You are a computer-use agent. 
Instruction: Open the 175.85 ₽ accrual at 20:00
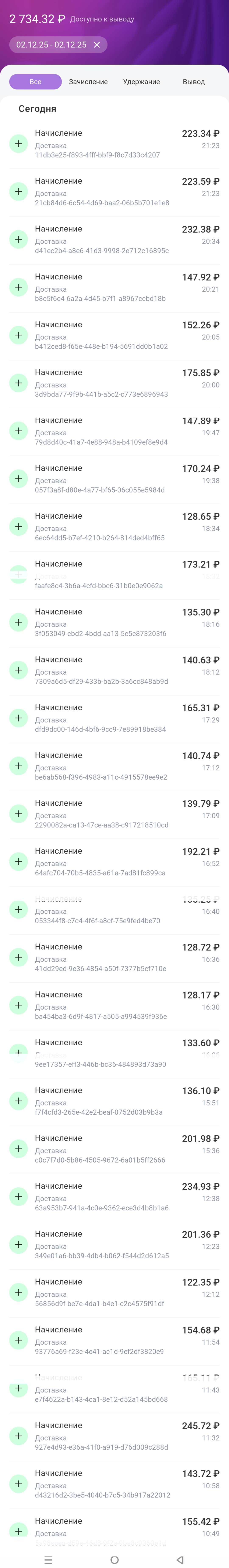114,383
